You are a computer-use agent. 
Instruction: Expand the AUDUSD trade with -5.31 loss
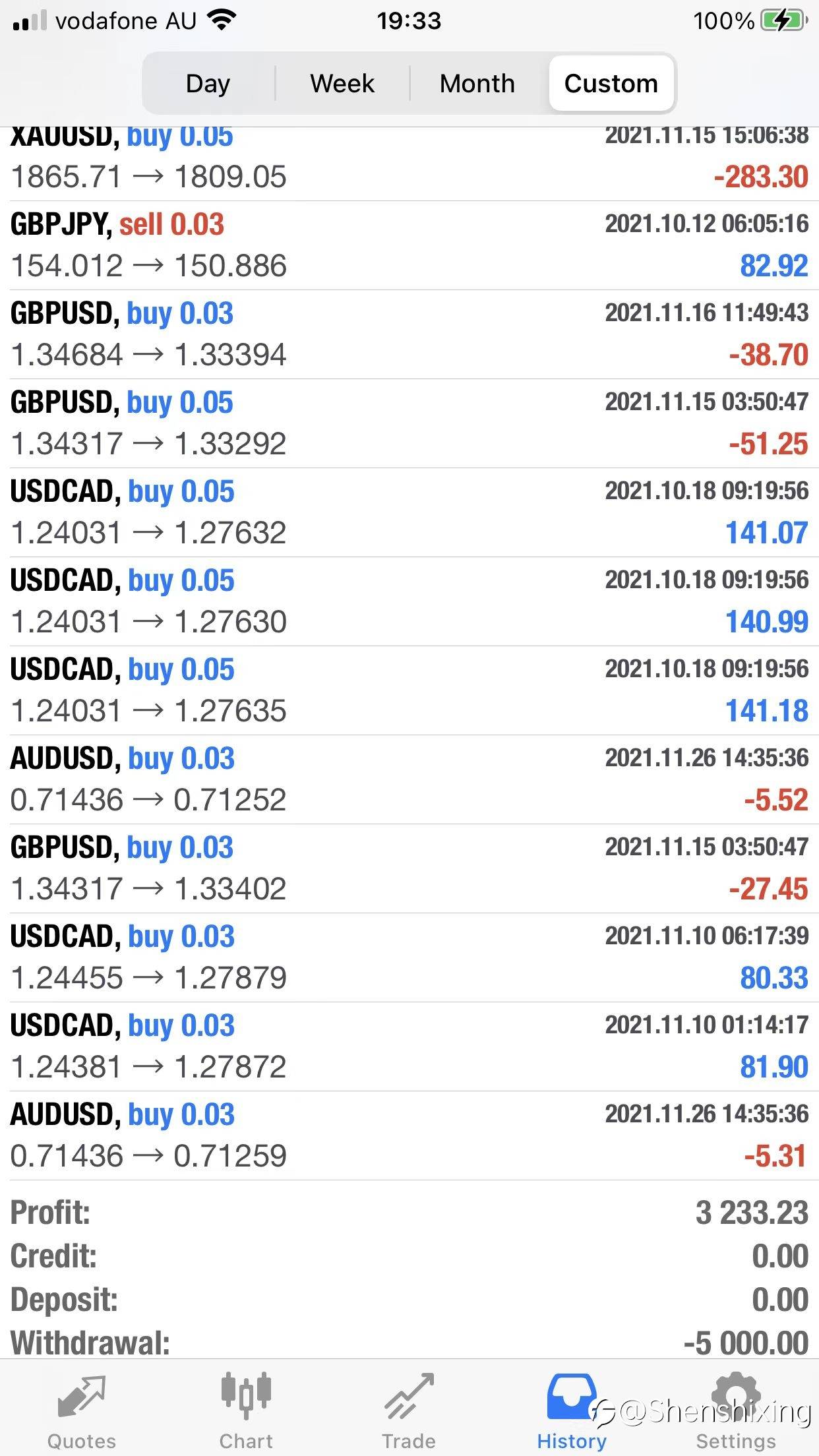(x=409, y=1136)
